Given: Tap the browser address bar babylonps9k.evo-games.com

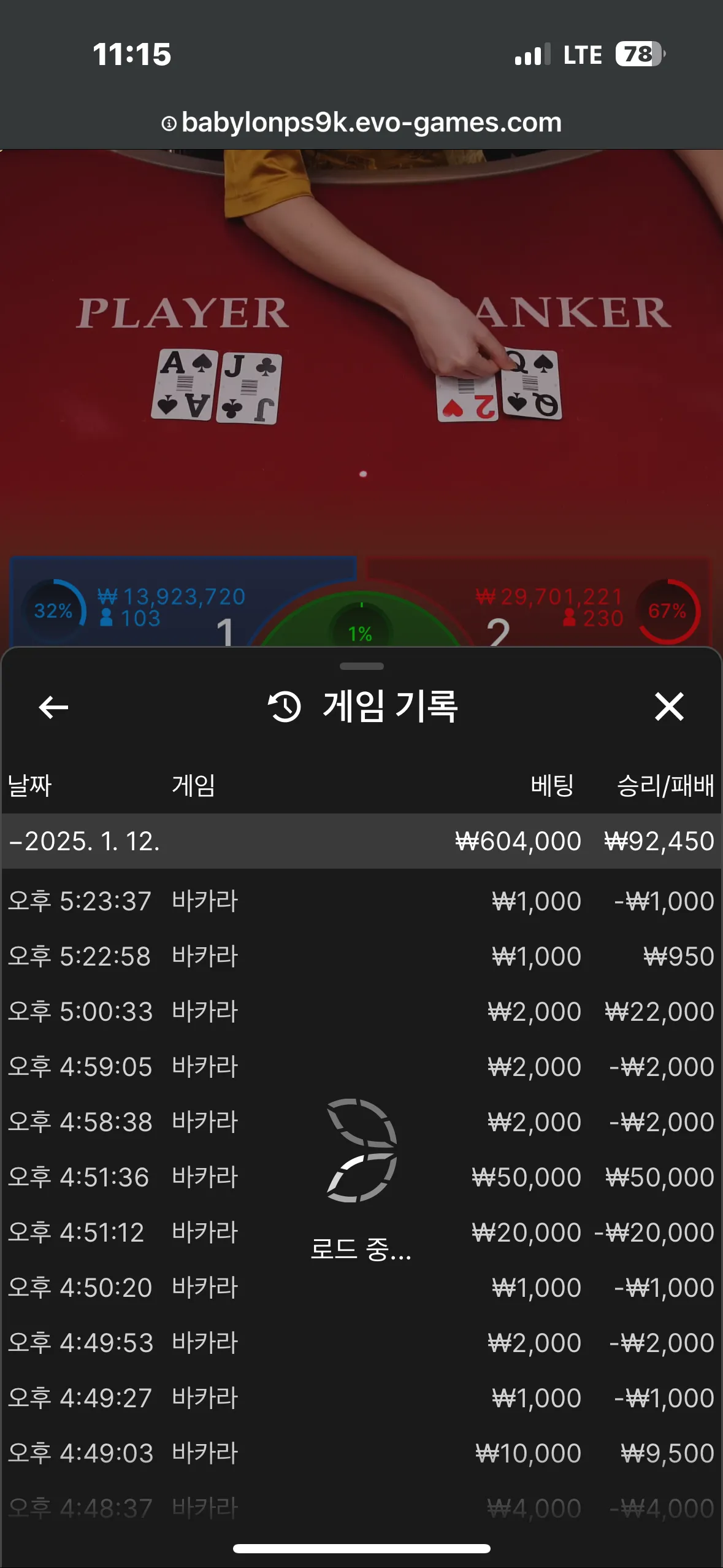Looking at the screenshot, I should (362, 123).
